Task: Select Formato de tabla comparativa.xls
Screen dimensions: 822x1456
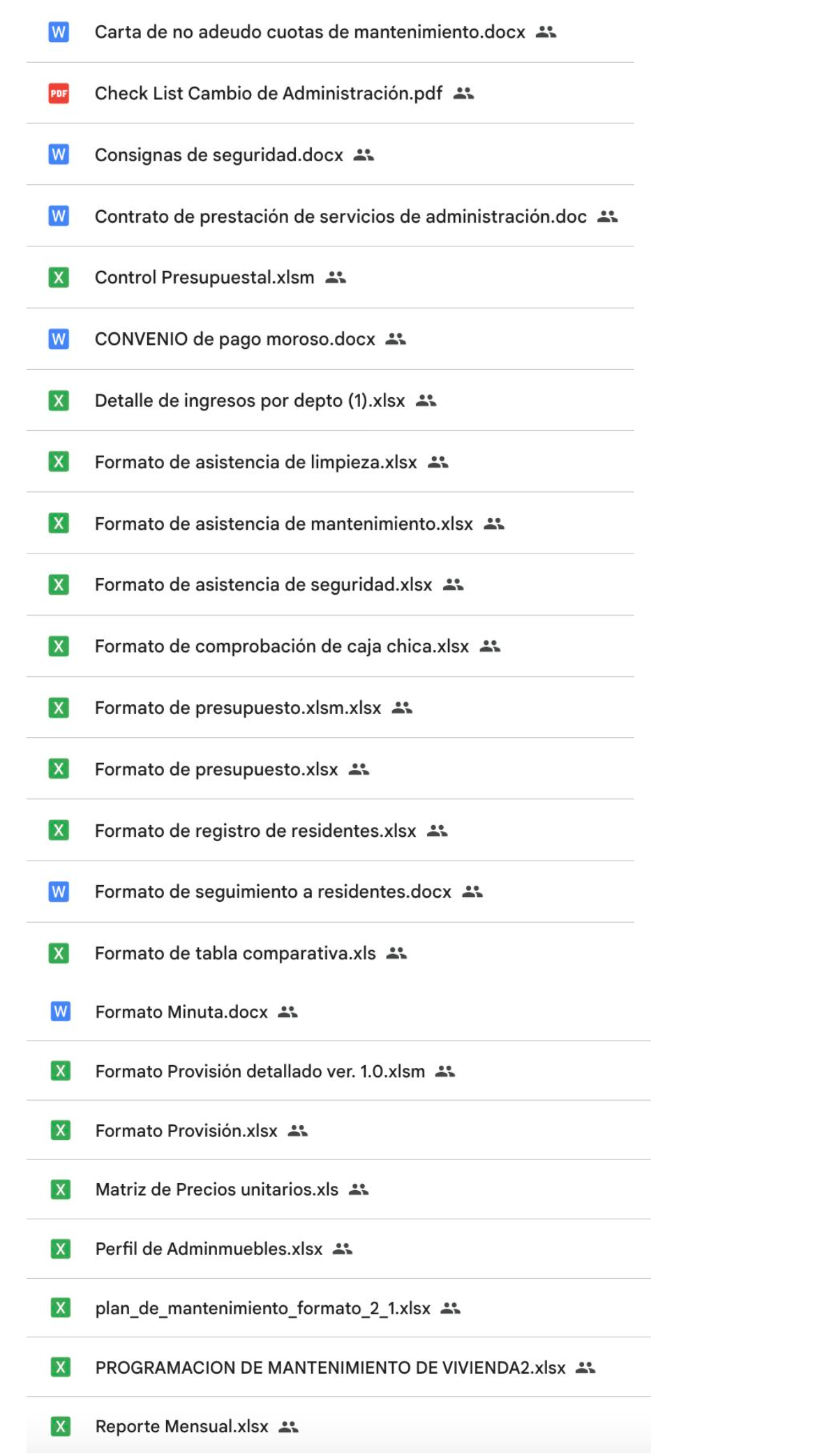Action: coord(235,953)
